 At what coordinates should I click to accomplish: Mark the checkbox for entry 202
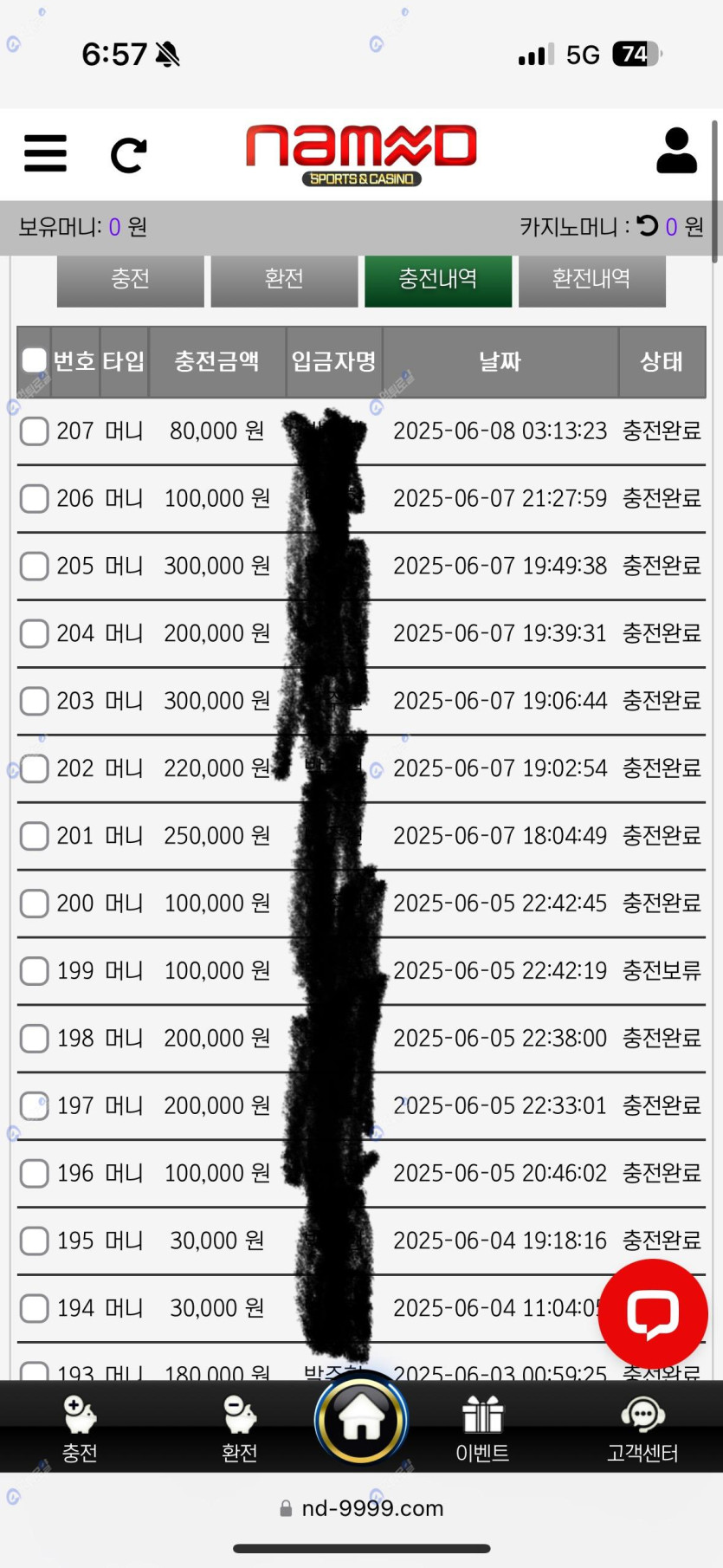tap(35, 768)
